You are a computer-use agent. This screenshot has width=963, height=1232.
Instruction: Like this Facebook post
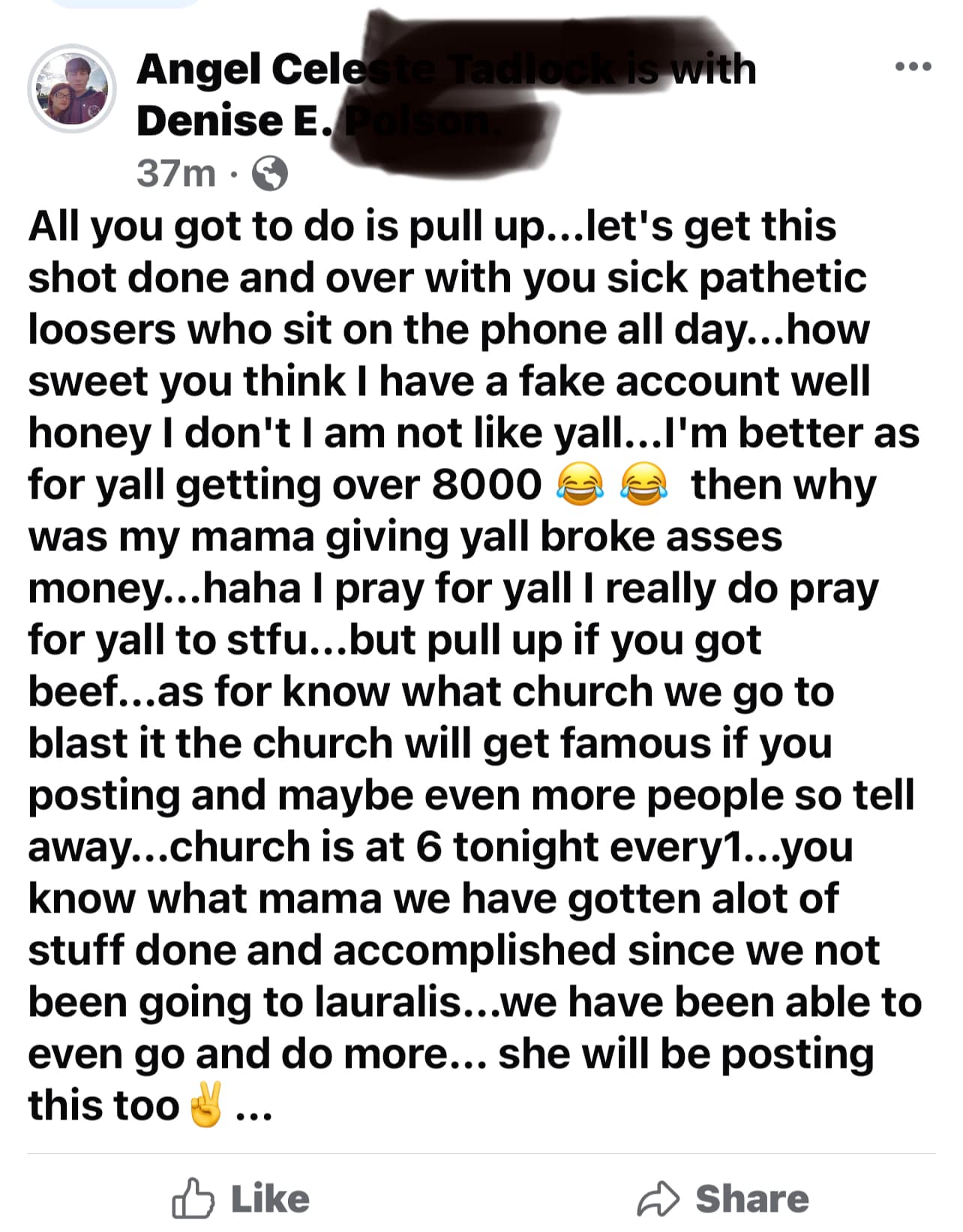[x=241, y=1198]
